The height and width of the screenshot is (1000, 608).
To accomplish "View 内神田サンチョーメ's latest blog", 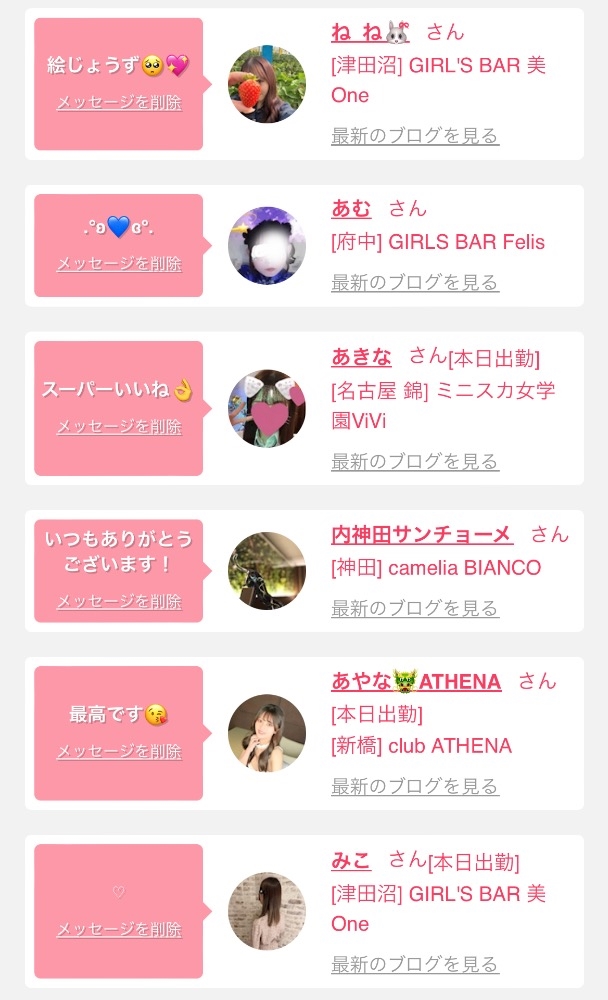I will coord(414,608).
